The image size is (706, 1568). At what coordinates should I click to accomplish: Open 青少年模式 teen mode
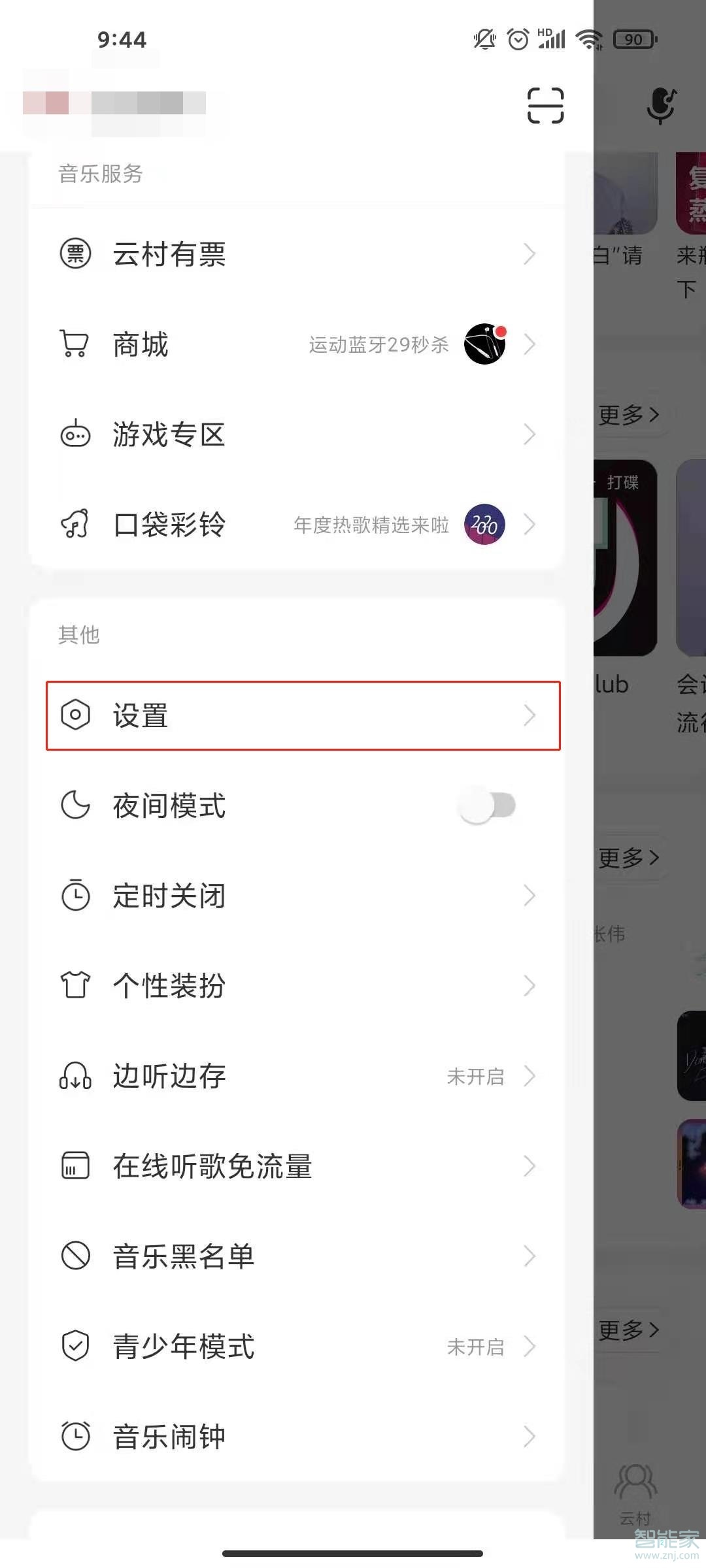click(297, 1347)
